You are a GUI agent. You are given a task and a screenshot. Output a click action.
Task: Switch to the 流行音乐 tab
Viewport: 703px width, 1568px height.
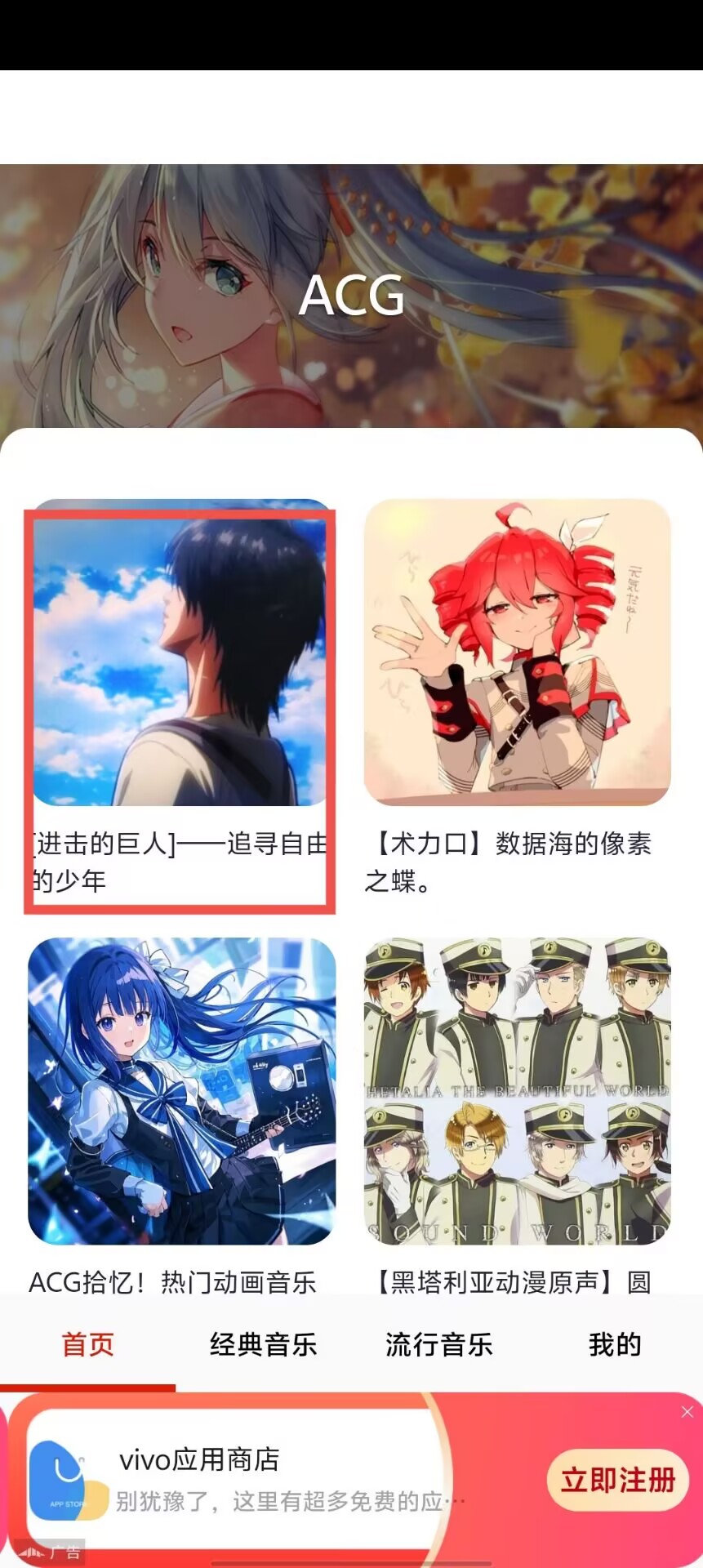click(439, 1344)
